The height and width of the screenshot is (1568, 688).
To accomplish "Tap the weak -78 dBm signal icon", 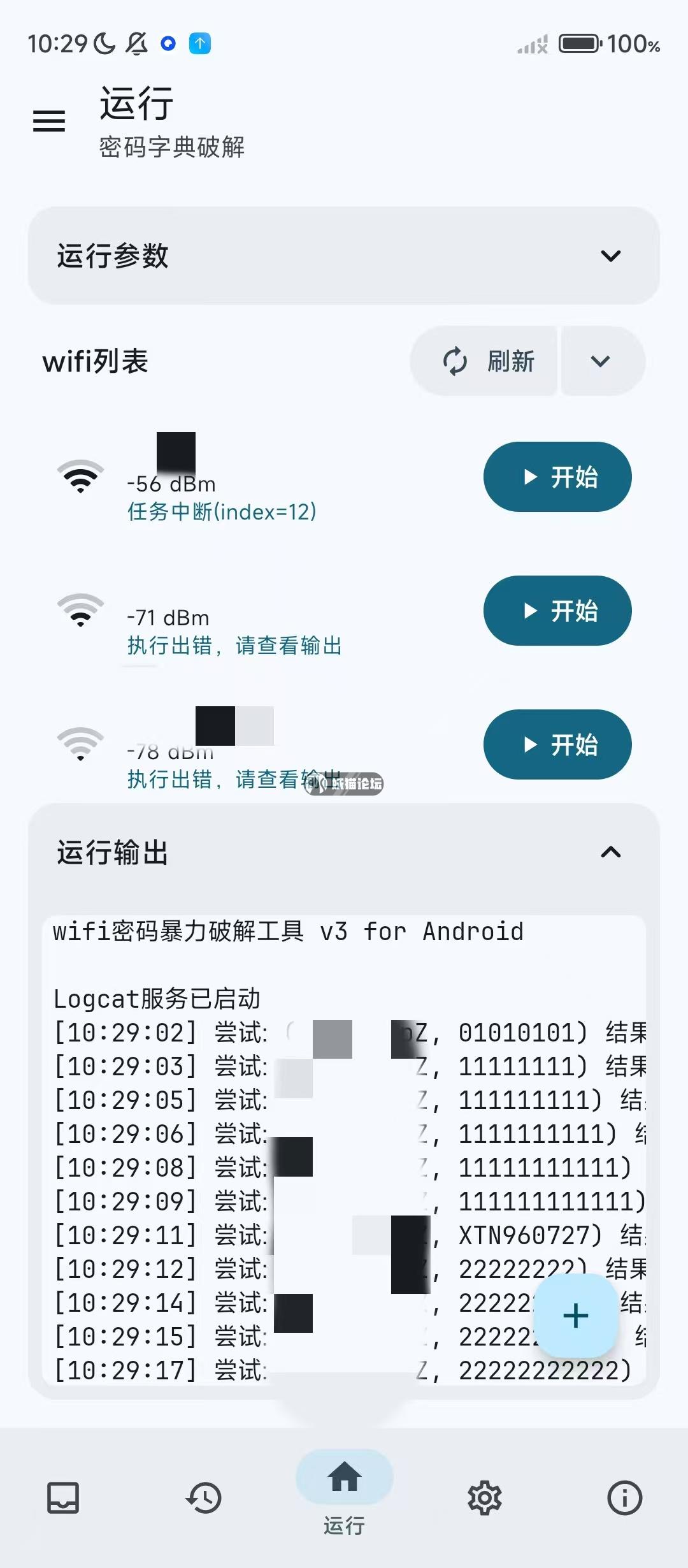I will point(80,744).
